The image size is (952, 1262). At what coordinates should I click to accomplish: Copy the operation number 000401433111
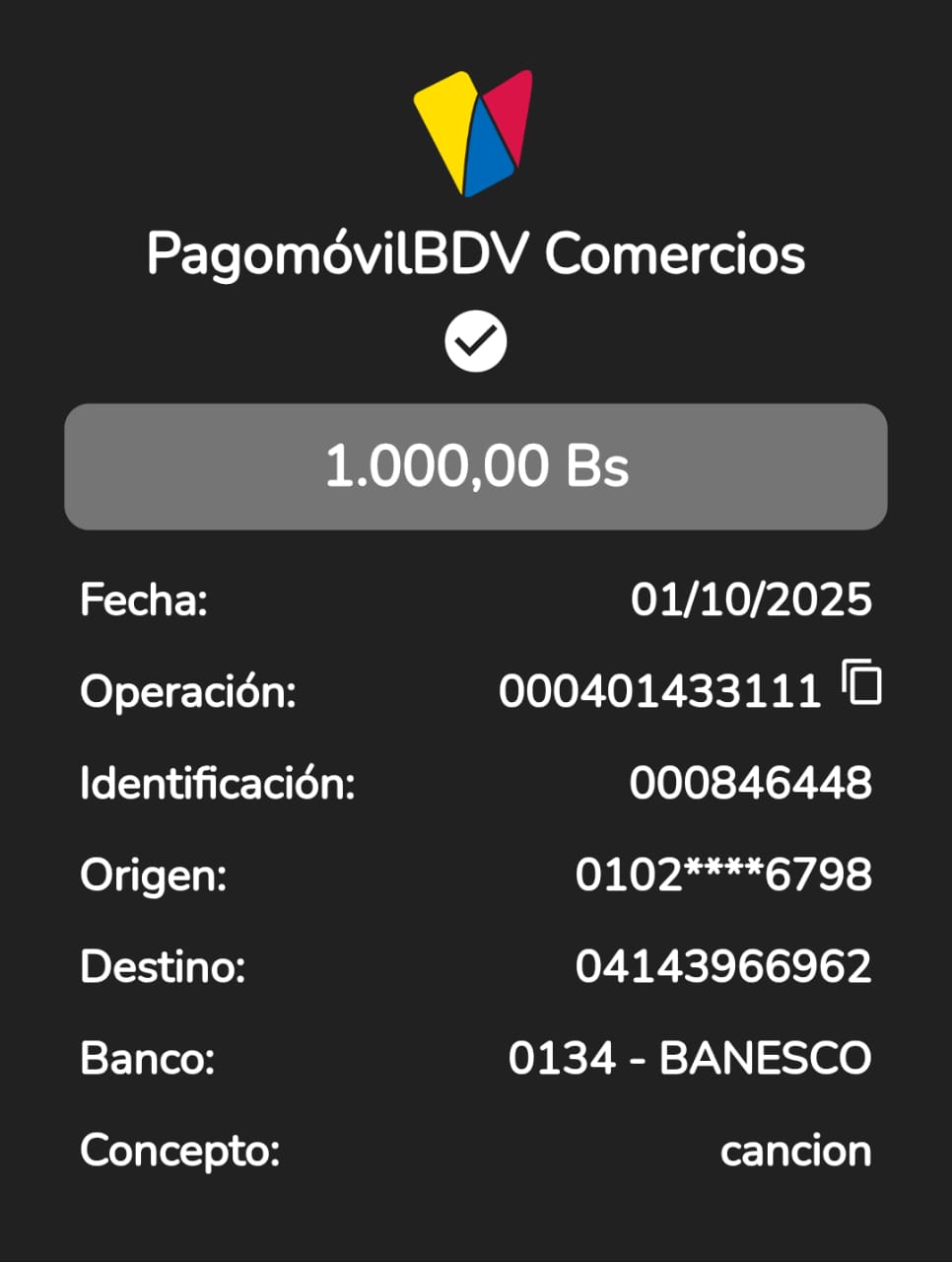click(x=862, y=682)
